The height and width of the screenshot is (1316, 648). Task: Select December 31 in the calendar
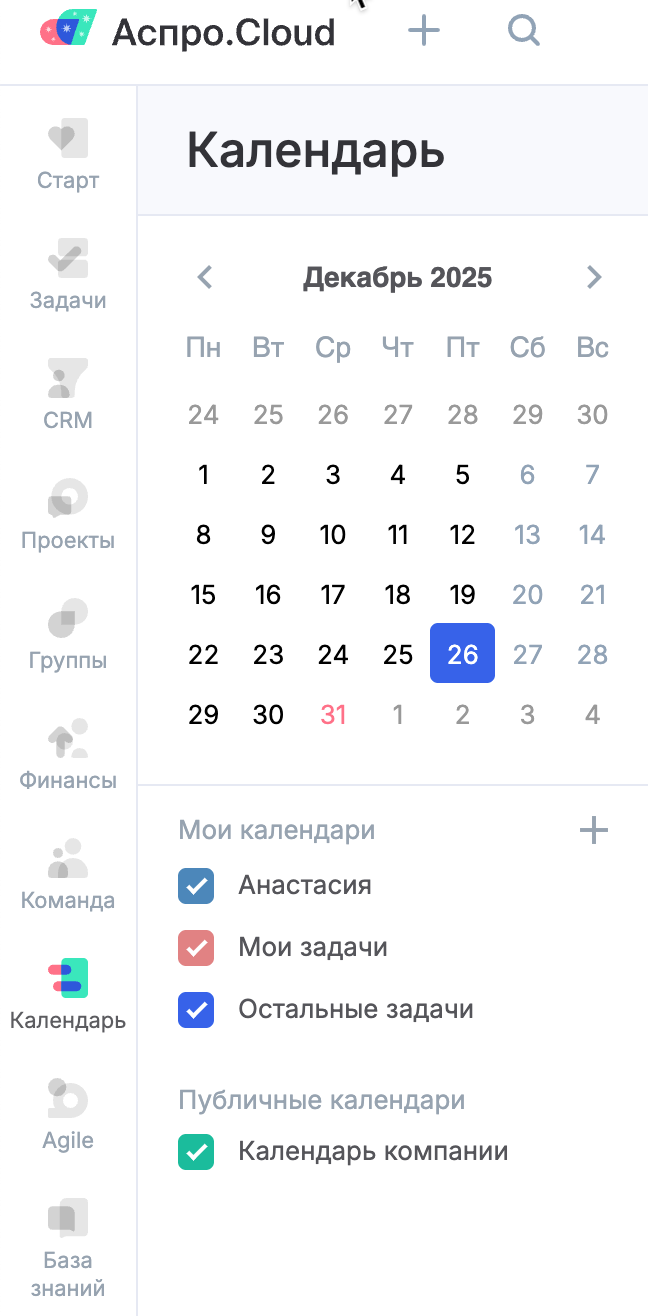(333, 715)
